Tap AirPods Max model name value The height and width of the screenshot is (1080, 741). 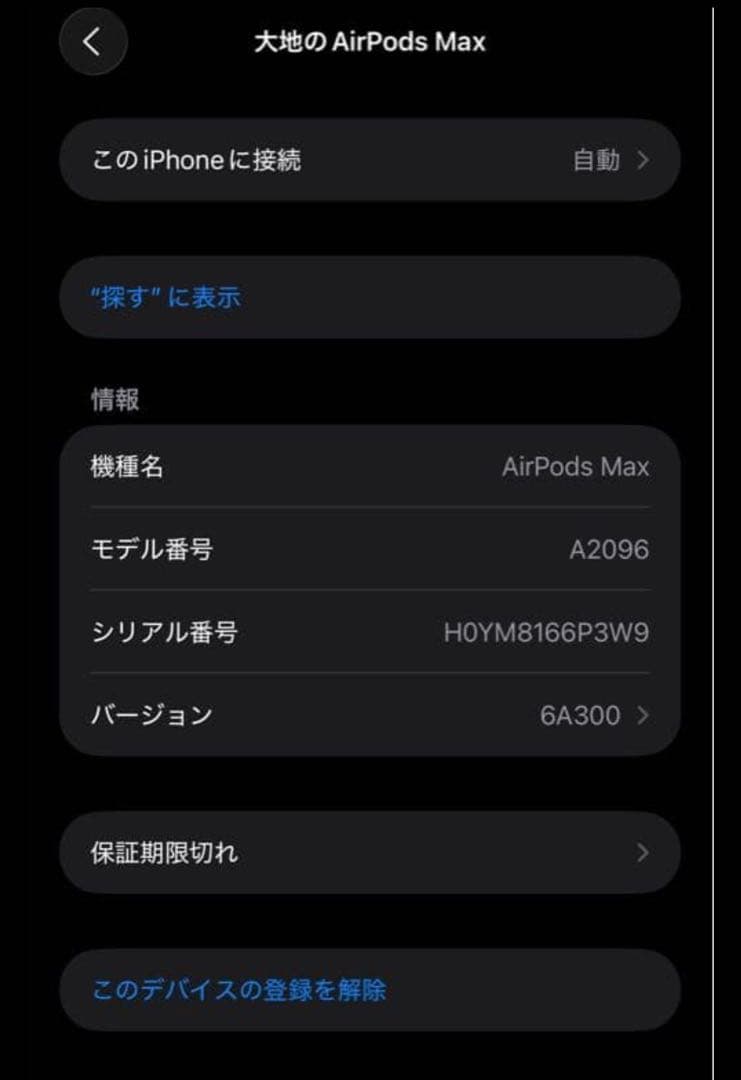click(x=576, y=467)
